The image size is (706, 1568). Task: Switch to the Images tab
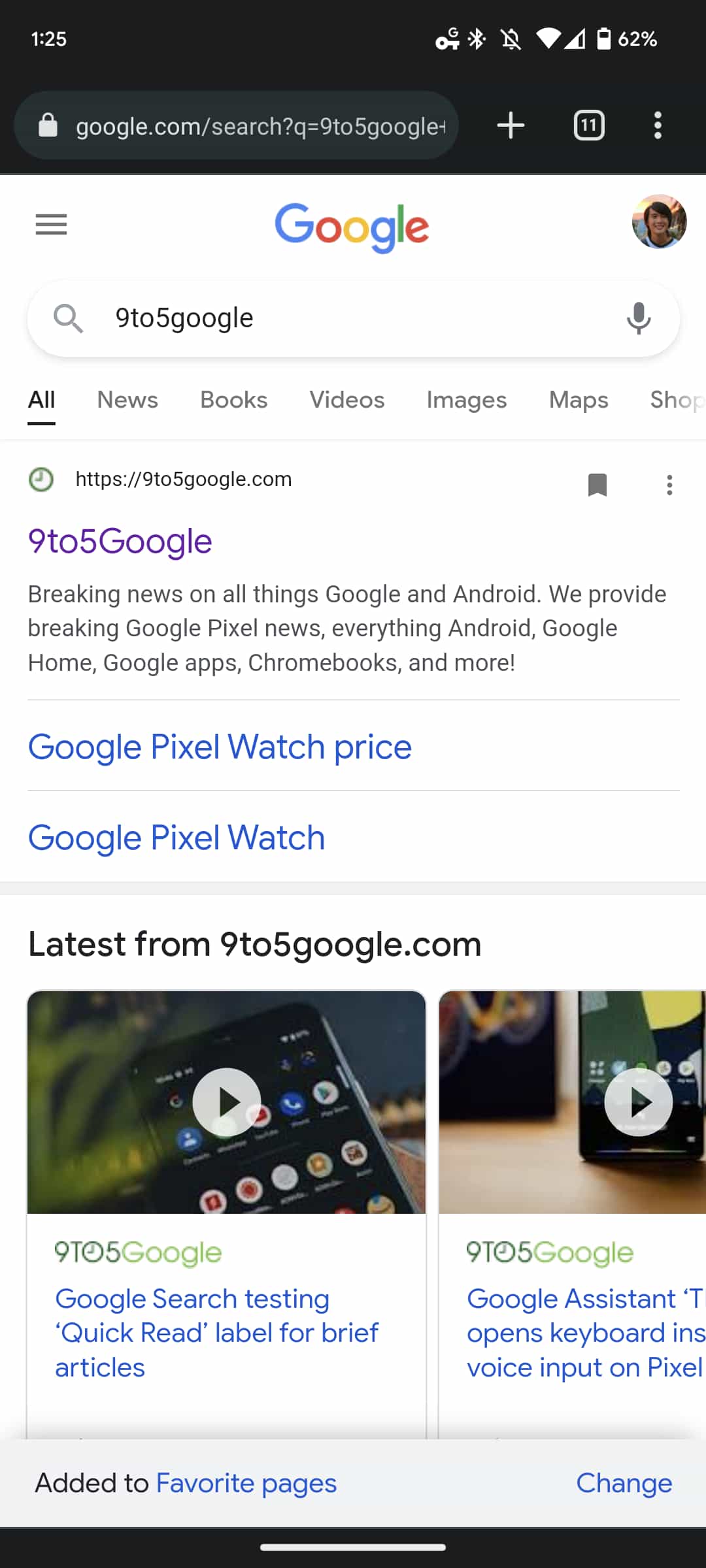tap(466, 400)
